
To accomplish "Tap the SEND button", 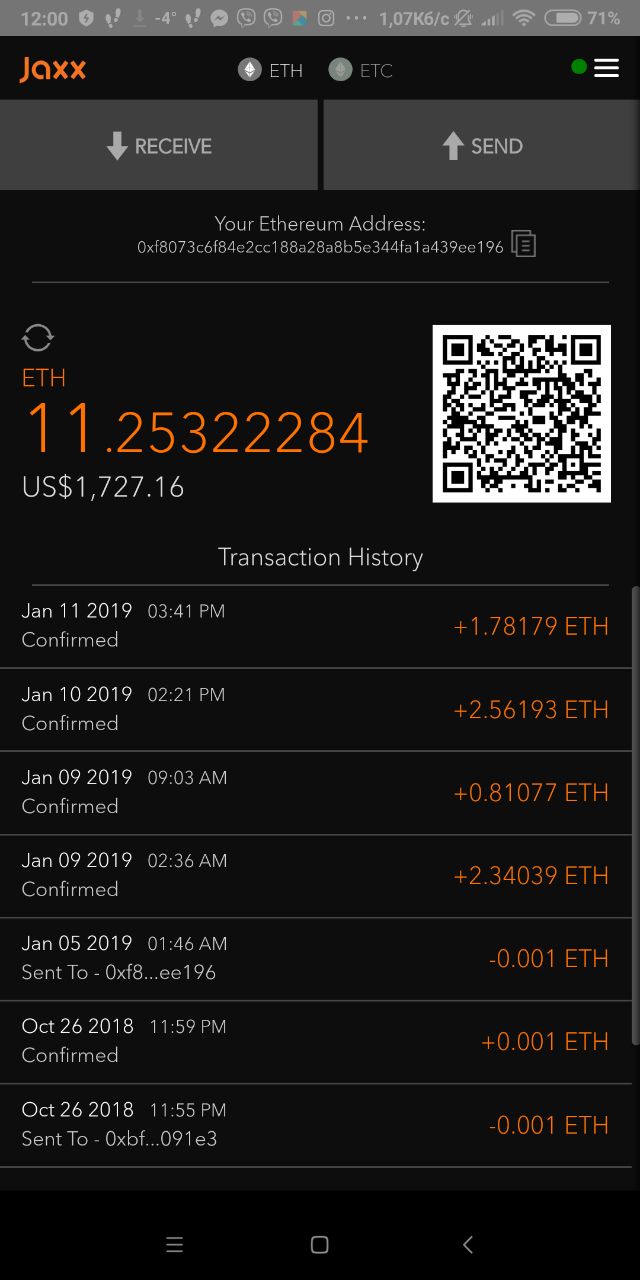I will pos(482,146).
